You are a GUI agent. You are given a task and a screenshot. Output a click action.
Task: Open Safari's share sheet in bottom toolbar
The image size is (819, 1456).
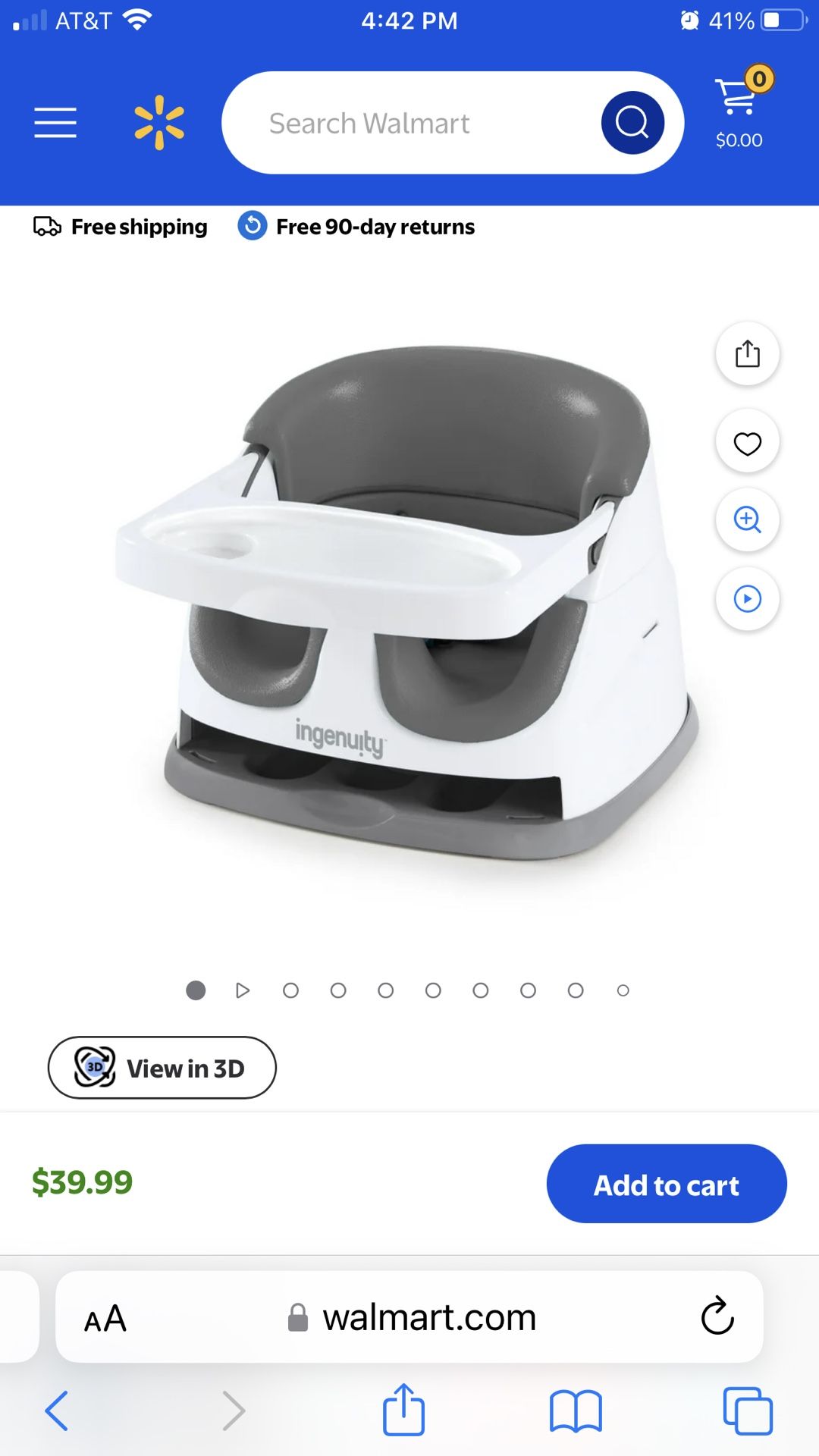click(403, 1409)
